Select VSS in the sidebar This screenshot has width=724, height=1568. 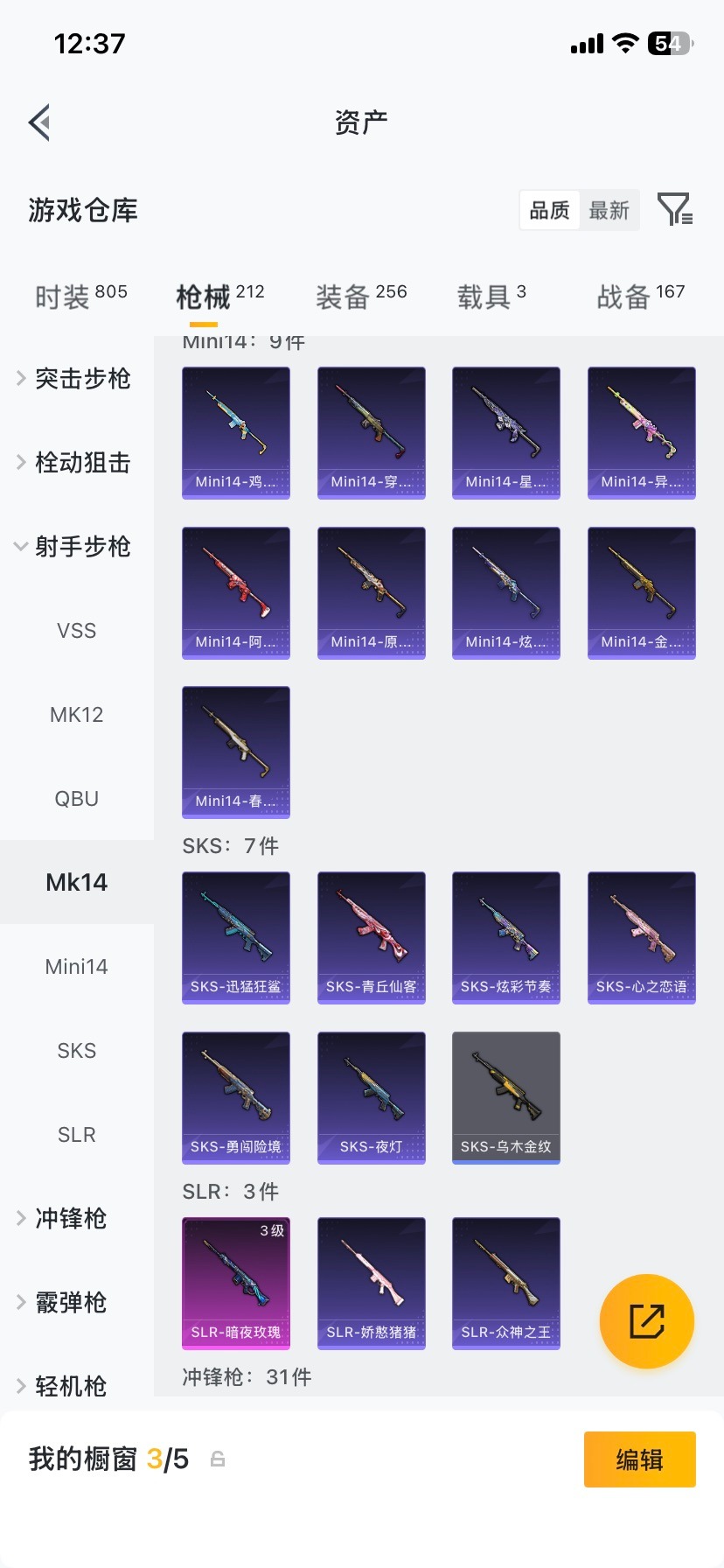[x=76, y=630]
